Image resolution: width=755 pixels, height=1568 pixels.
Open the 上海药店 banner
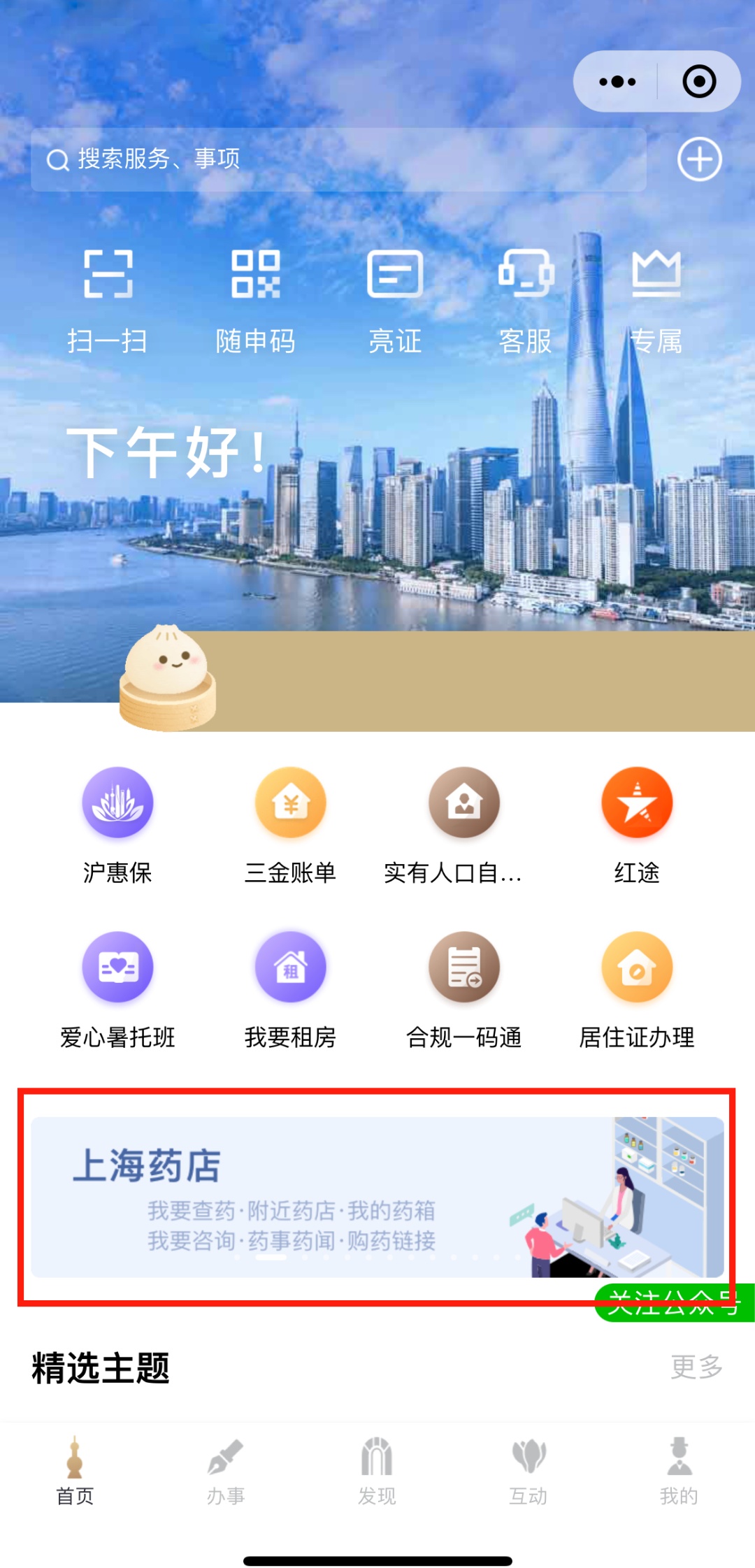tap(377, 1197)
